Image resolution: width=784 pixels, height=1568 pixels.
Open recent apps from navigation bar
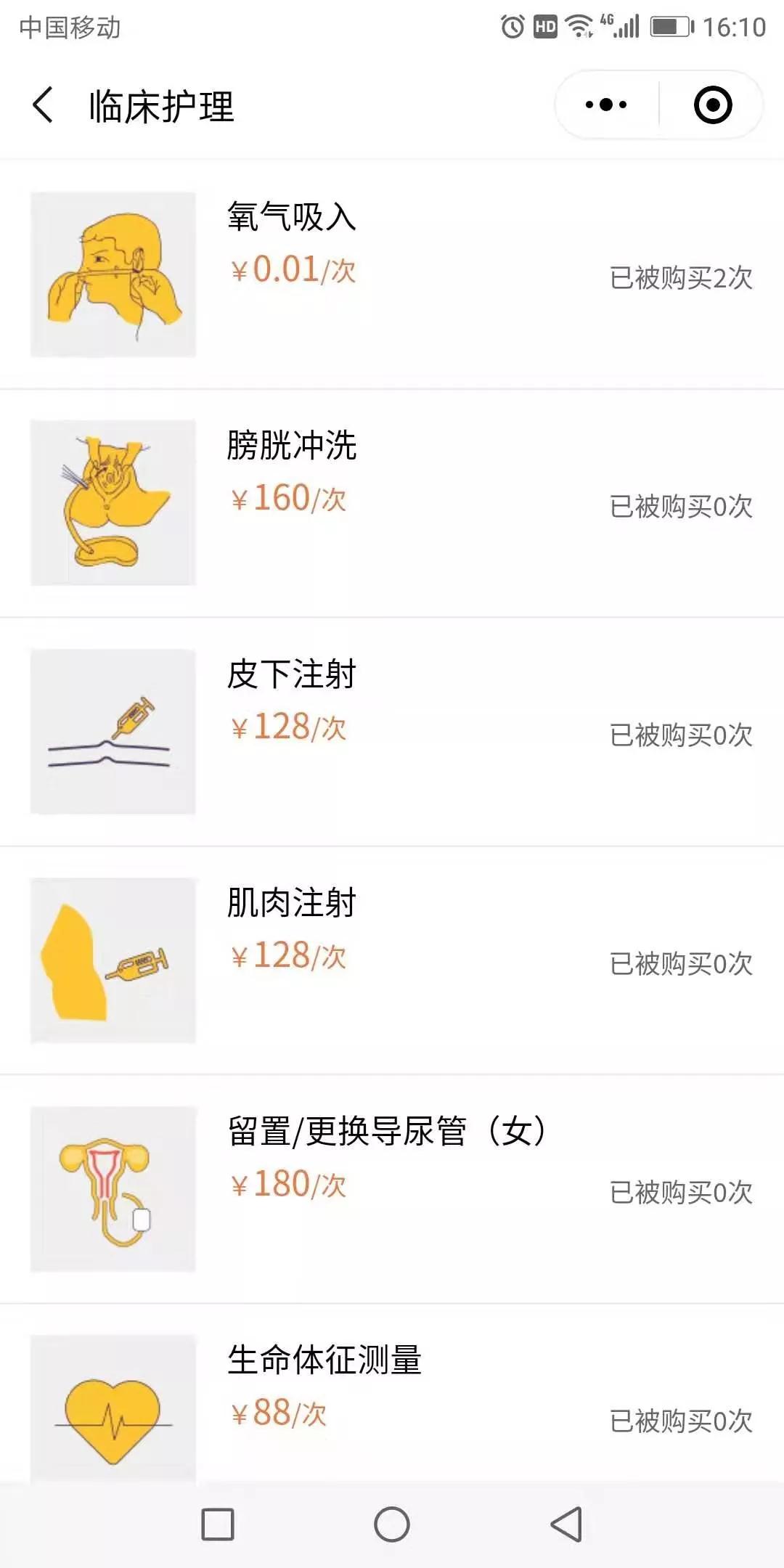point(218,1524)
